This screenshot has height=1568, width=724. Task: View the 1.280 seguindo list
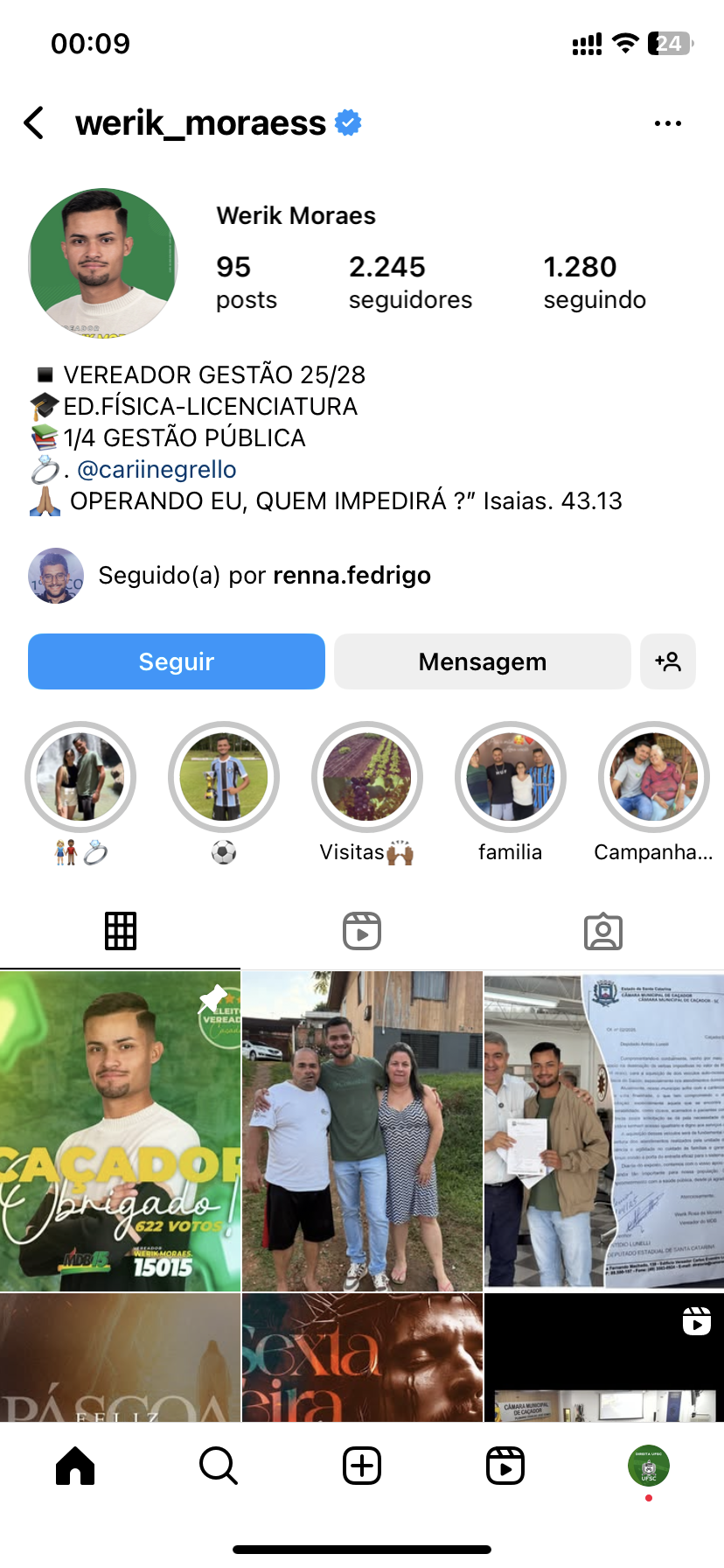(595, 282)
